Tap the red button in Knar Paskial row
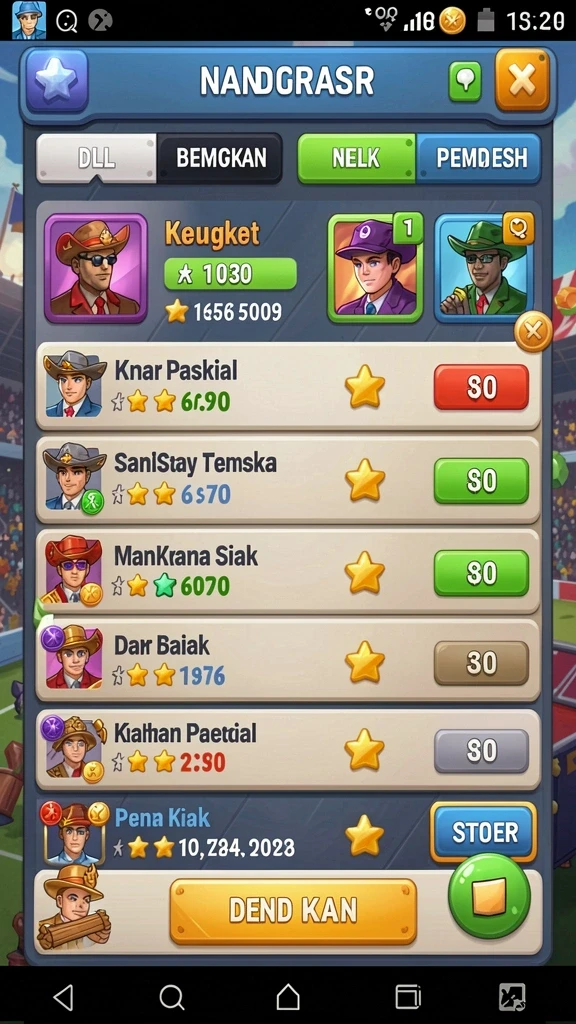The image size is (576, 1024). pos(481,387)
